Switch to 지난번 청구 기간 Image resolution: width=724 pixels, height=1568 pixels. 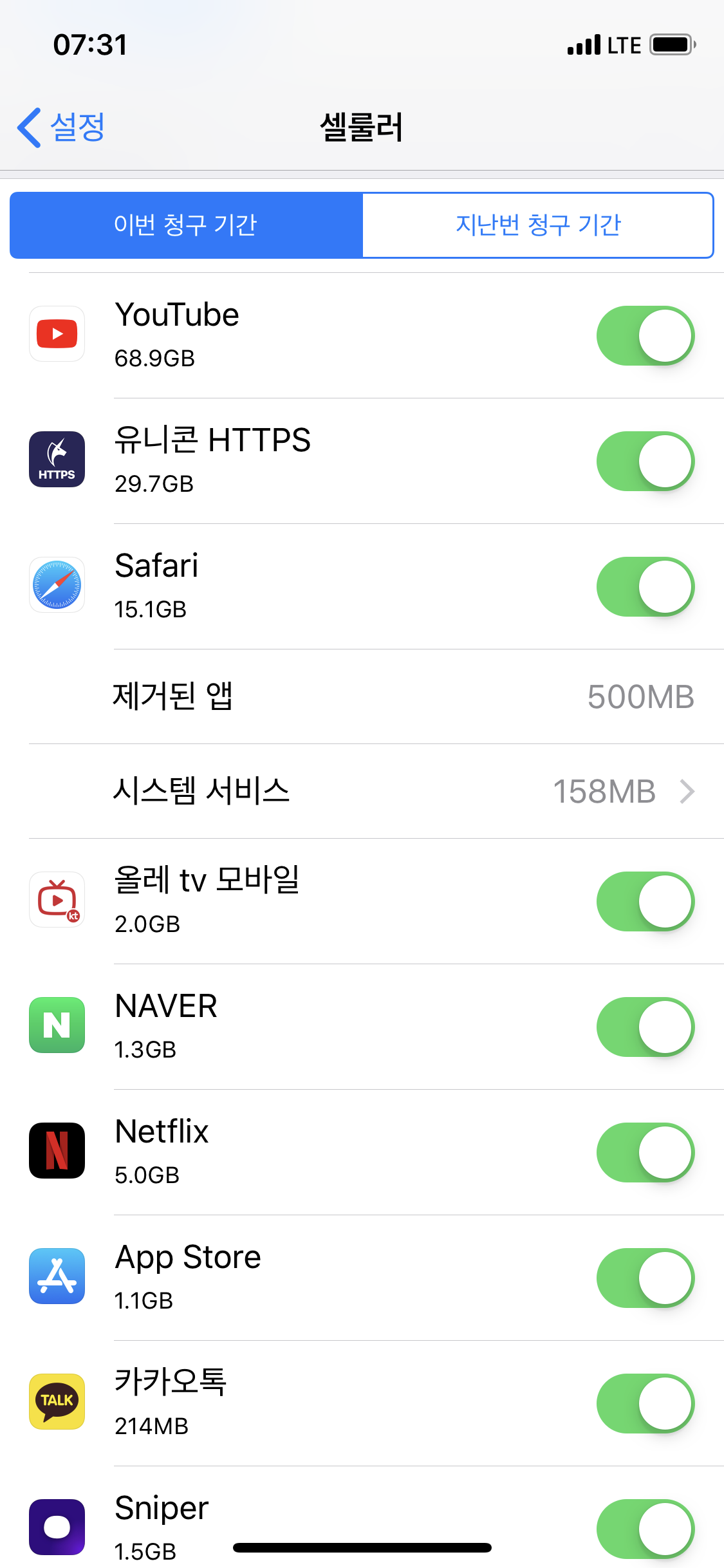(538, 225)
